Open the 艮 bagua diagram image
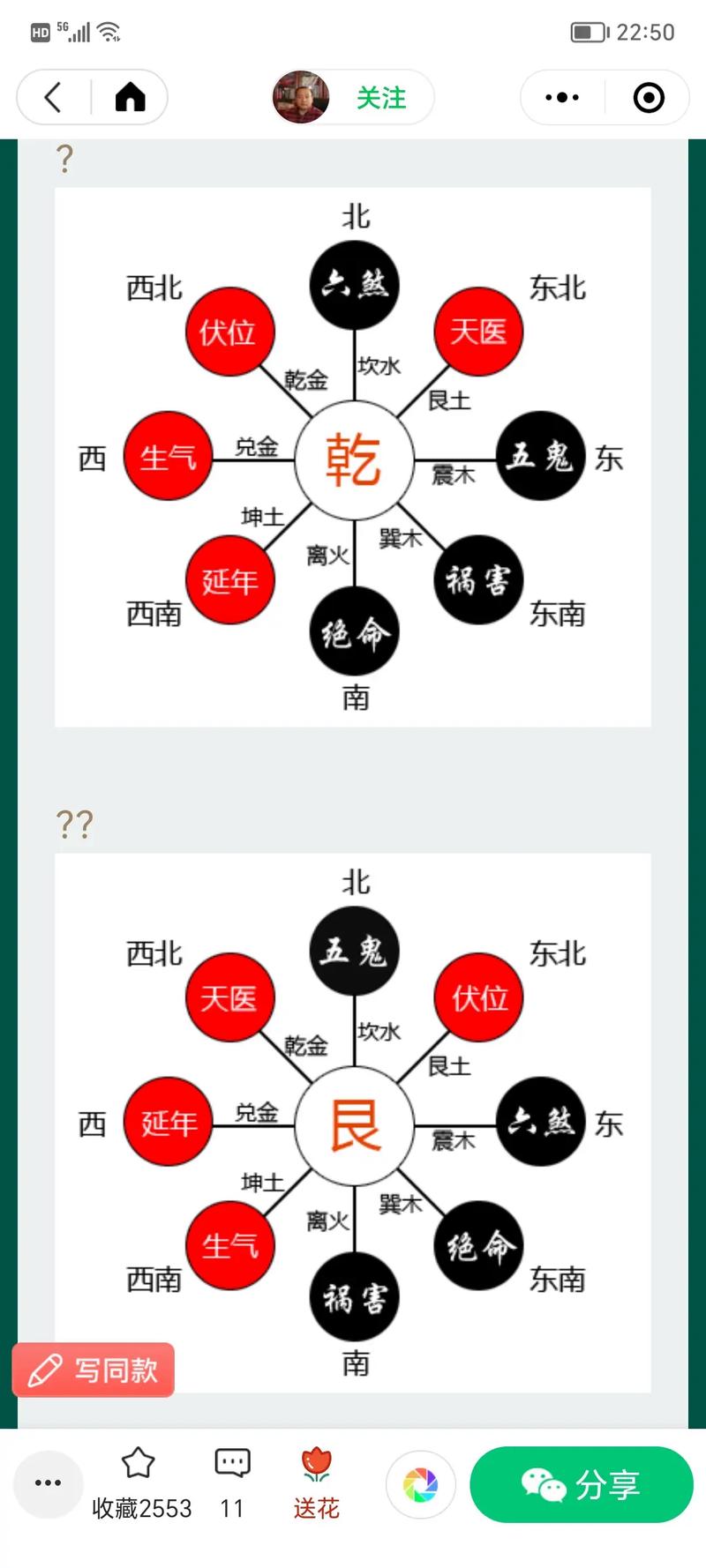Viewport: 706px width, 1568px height. pos(353,1122)
